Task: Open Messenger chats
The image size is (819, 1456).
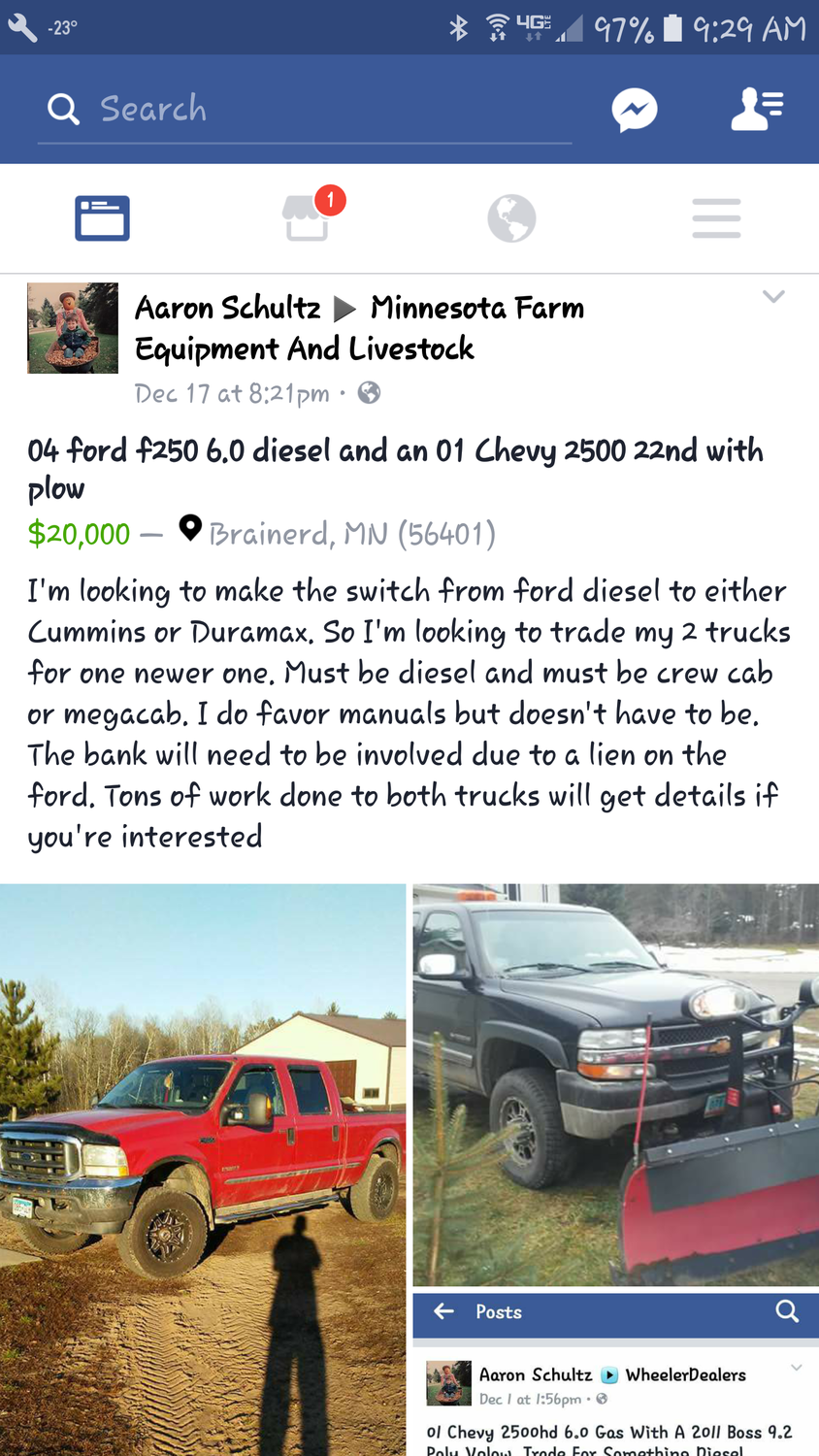Action: point(635,110)
